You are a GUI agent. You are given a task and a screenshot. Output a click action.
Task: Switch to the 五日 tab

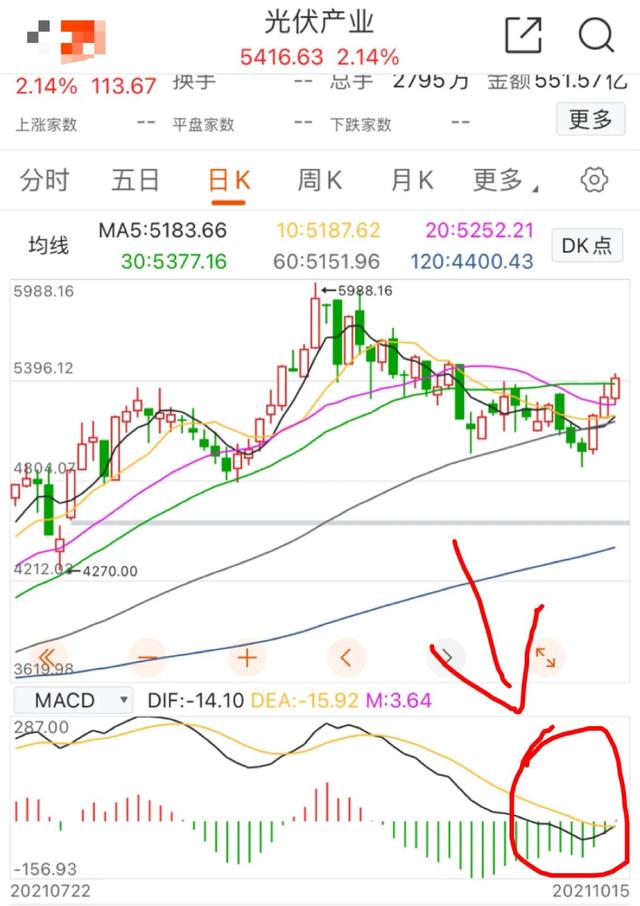136,180
